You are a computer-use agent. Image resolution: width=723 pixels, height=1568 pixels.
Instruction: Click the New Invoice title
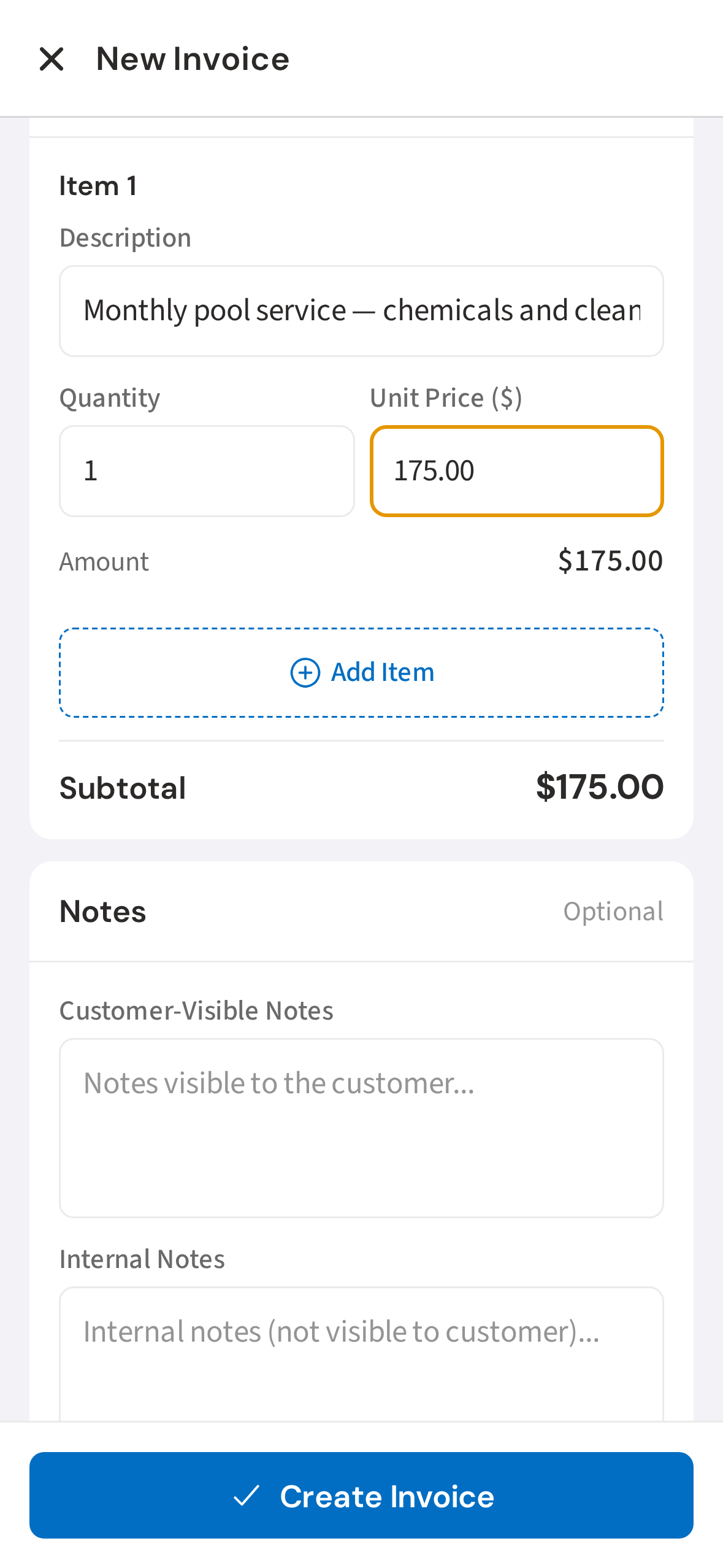(x=193, y=58)
